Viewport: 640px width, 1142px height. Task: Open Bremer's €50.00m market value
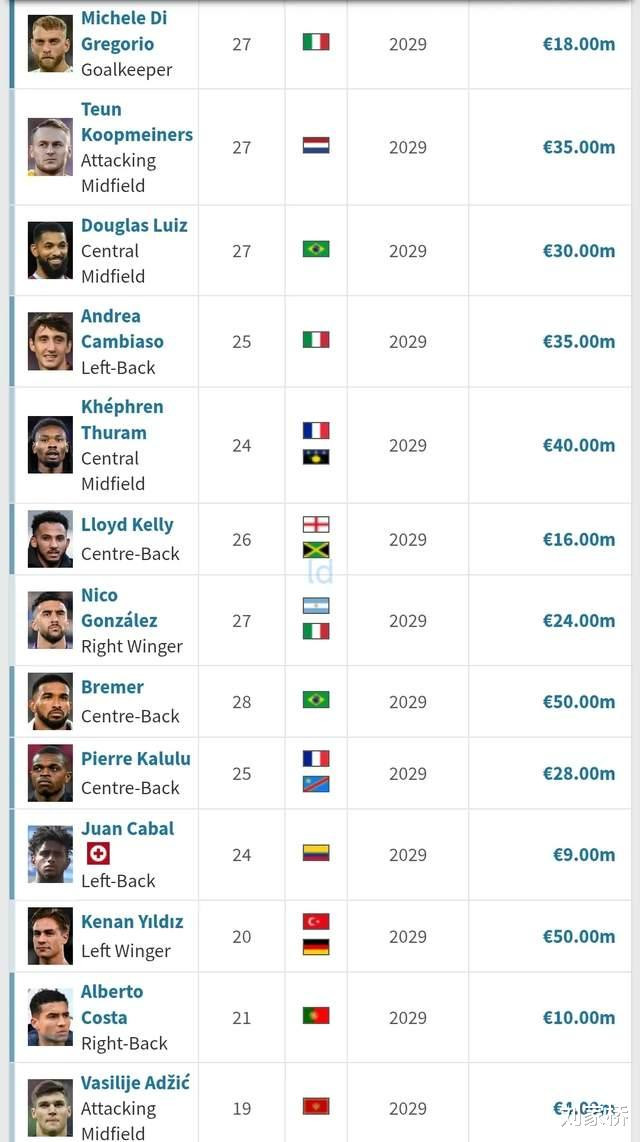[579, 702]
